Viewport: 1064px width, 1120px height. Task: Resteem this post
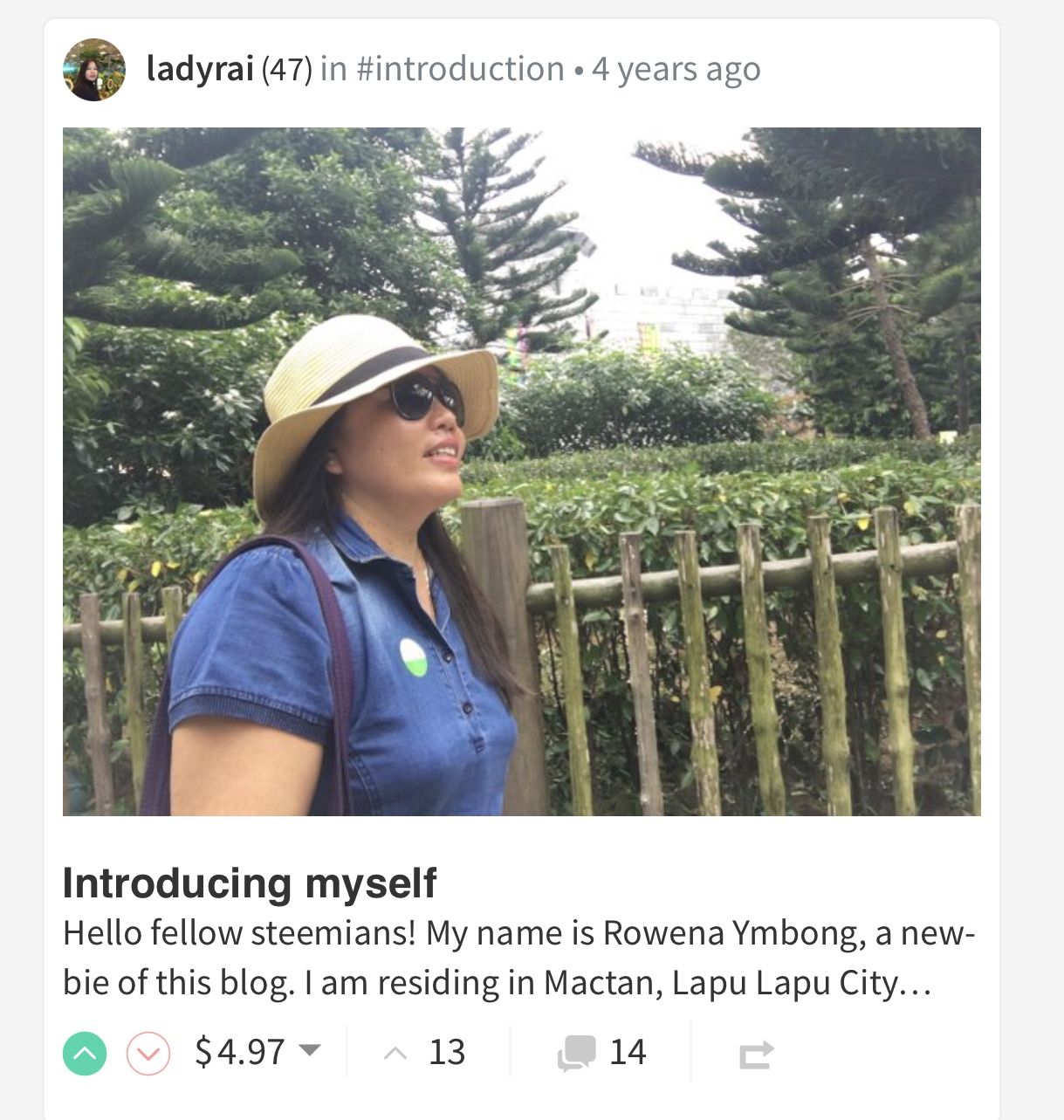pos(756,1054)
